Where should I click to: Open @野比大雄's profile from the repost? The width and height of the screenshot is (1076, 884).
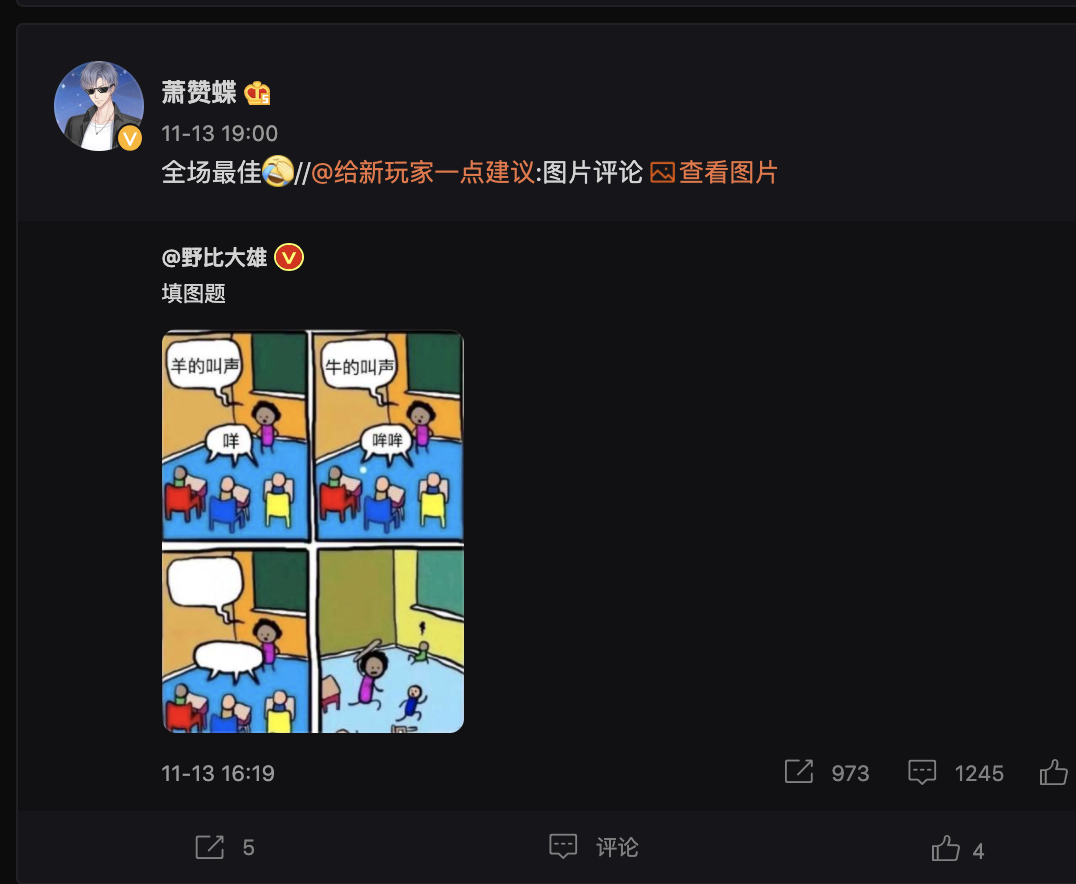coord(214,258)
